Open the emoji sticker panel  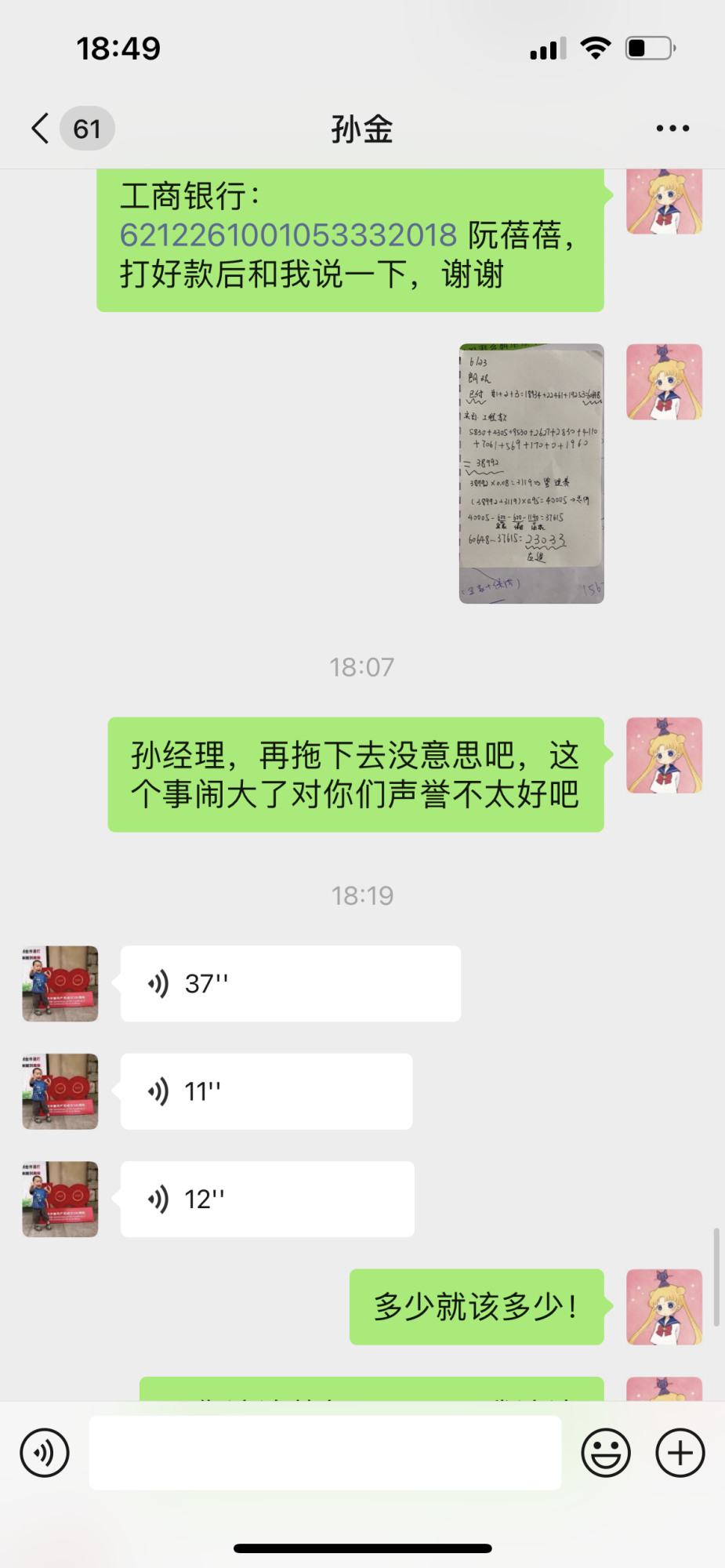606,1453
